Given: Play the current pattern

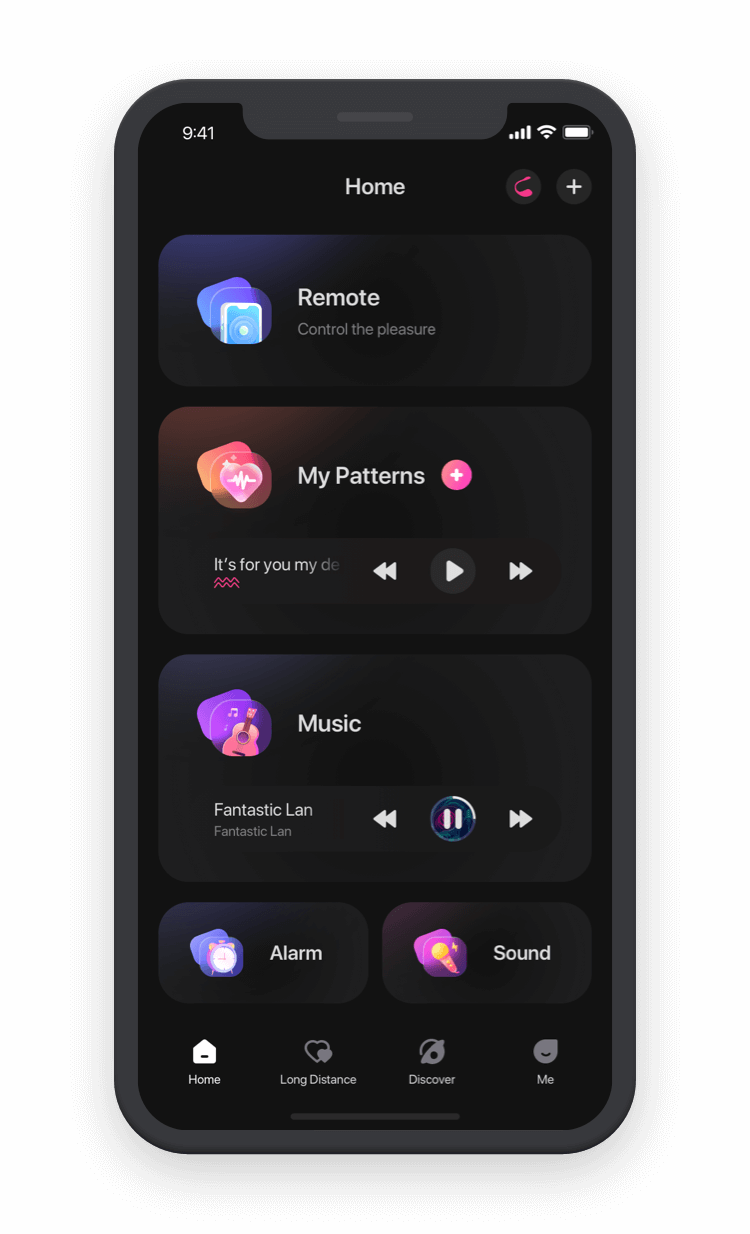Looking at the screenshot, I should [x=453, y=571].
